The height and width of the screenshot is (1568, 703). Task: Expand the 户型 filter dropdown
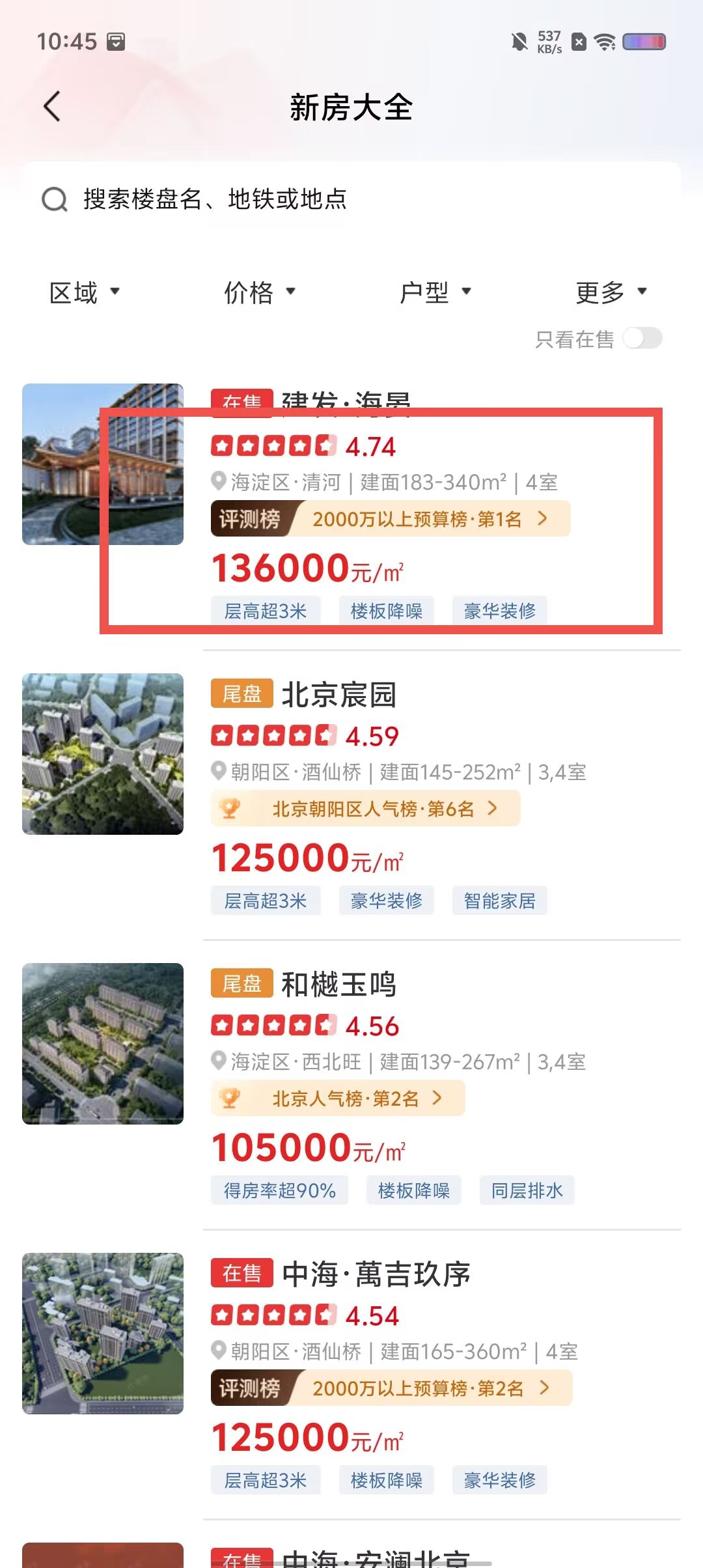(435, 292)
